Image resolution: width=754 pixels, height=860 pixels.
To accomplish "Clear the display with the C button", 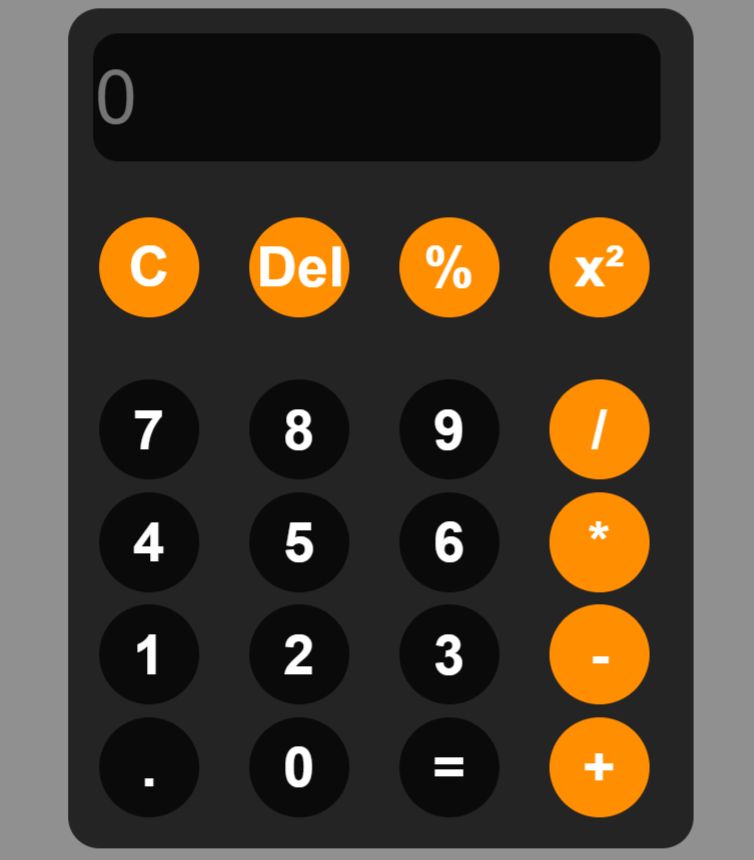I will (149, 267).
